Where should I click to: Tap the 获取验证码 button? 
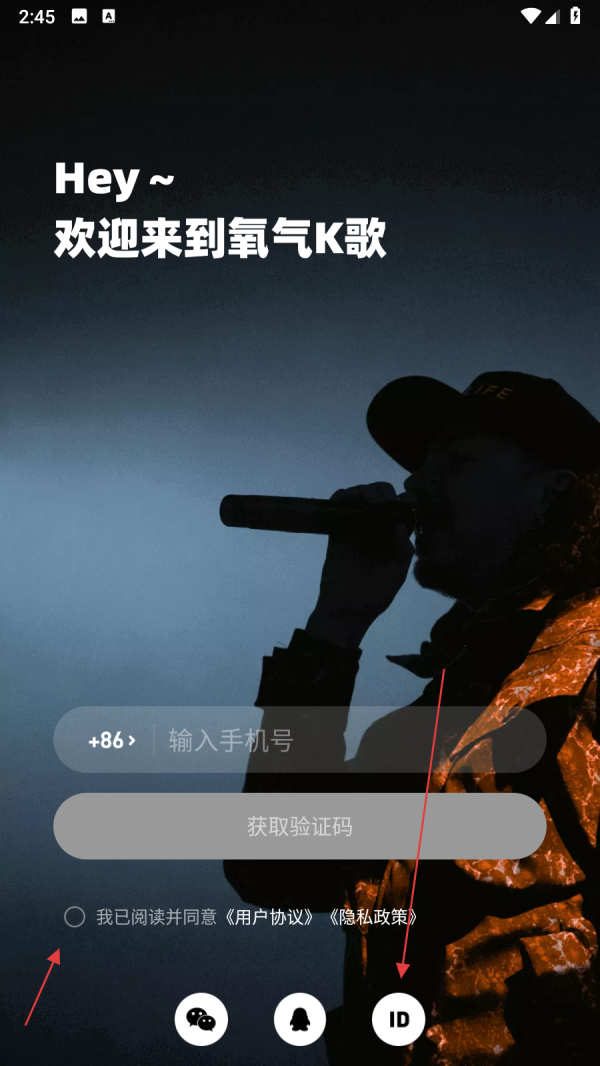(x=299, y=827)
